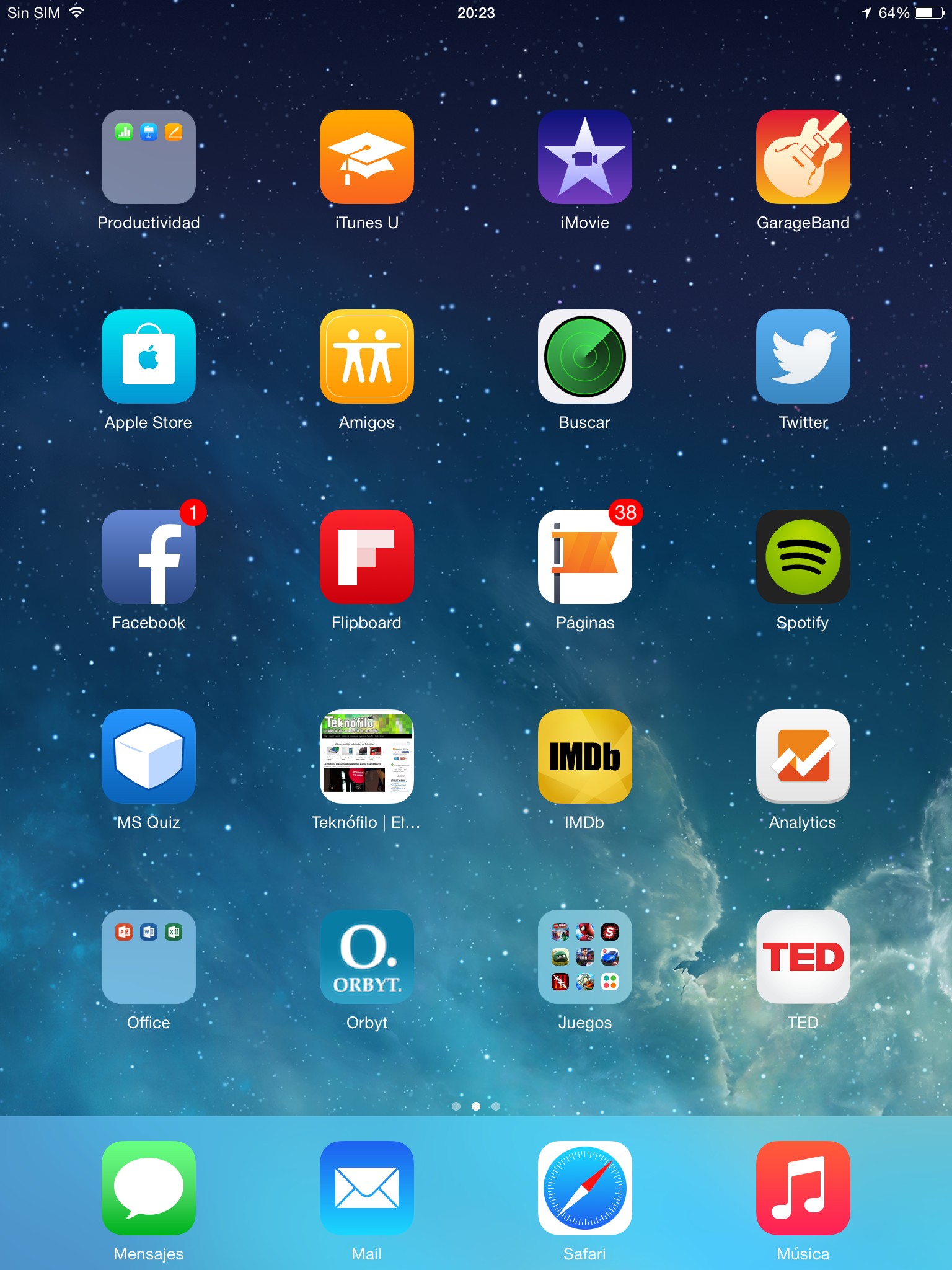
Task: Launch the TED app
Action: 803,957
